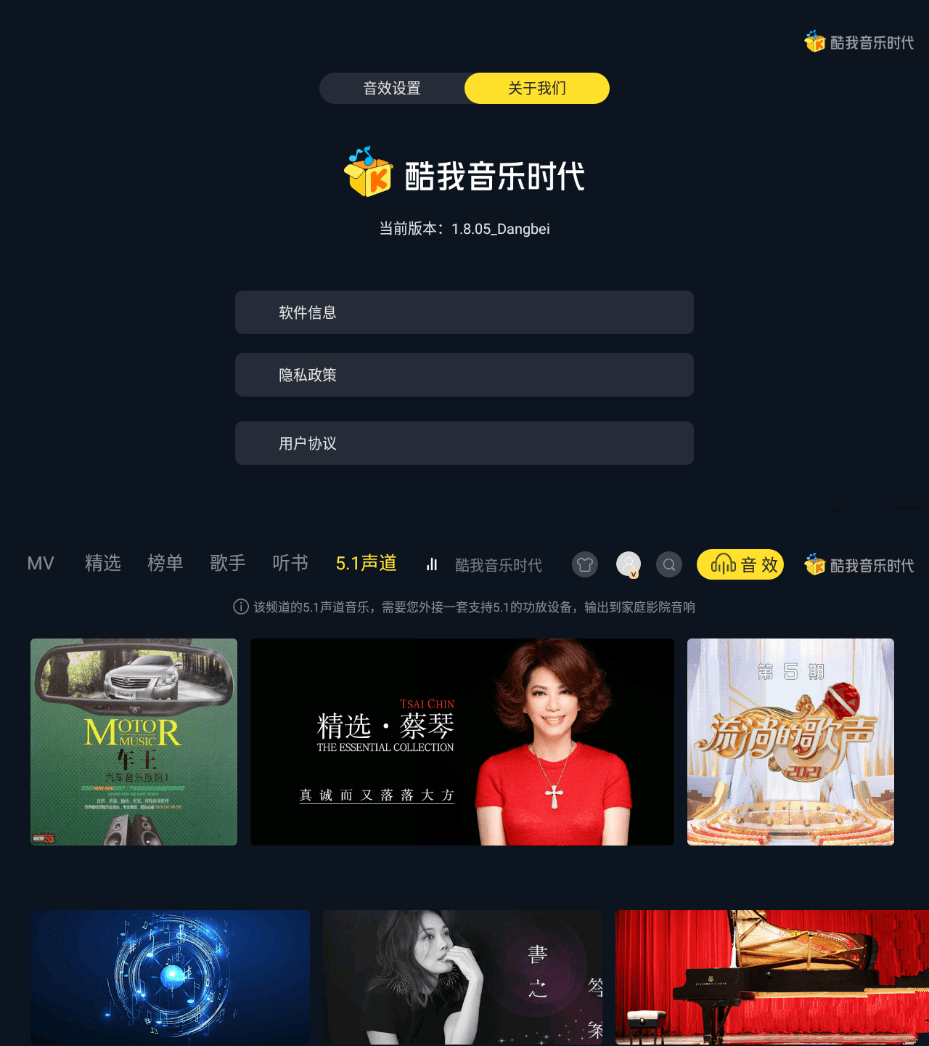Open the 精选·蔡琴 collection banner
Screen dimensions: 929x1046
pyautogui.click(x=462, y=742)
